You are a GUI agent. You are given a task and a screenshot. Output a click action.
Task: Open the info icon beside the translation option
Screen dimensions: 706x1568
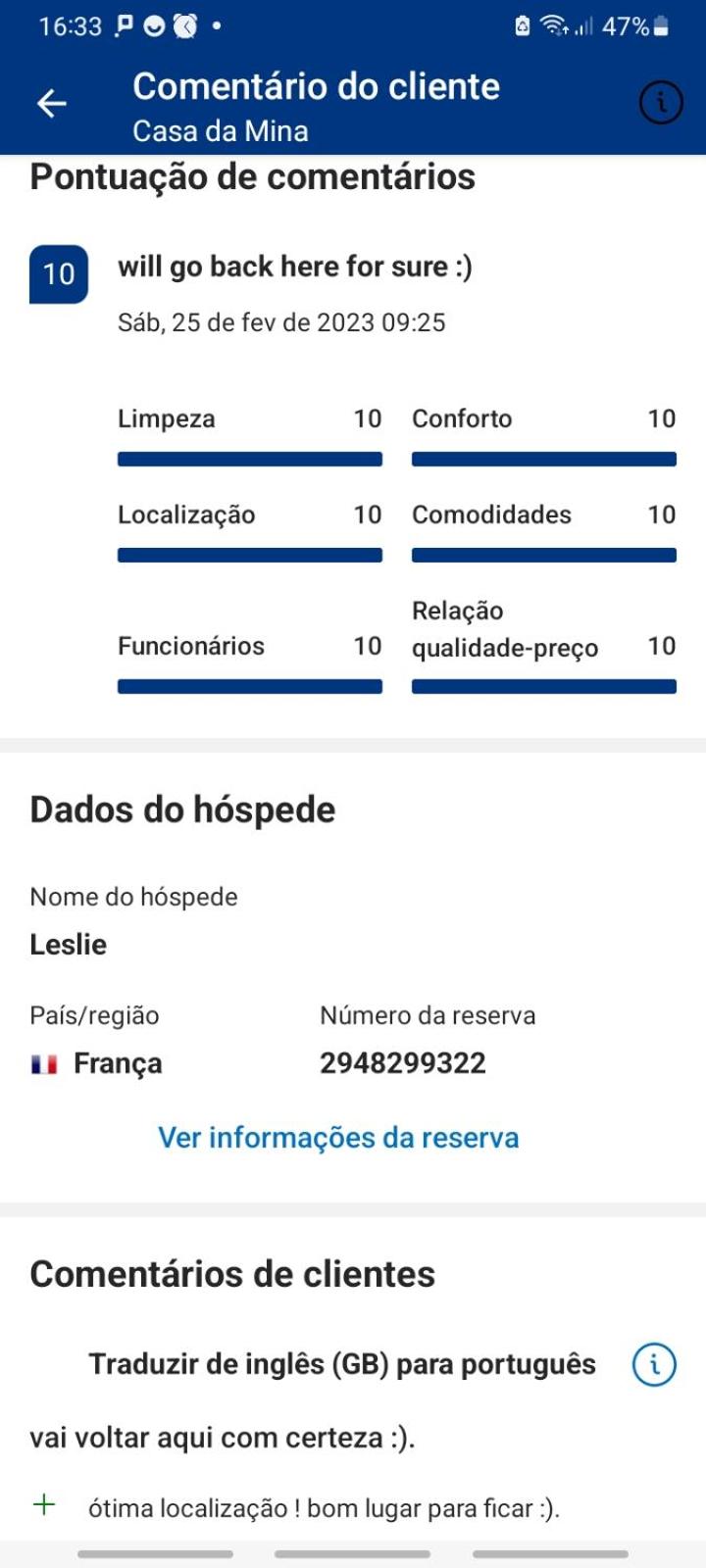coord(654,1364)
